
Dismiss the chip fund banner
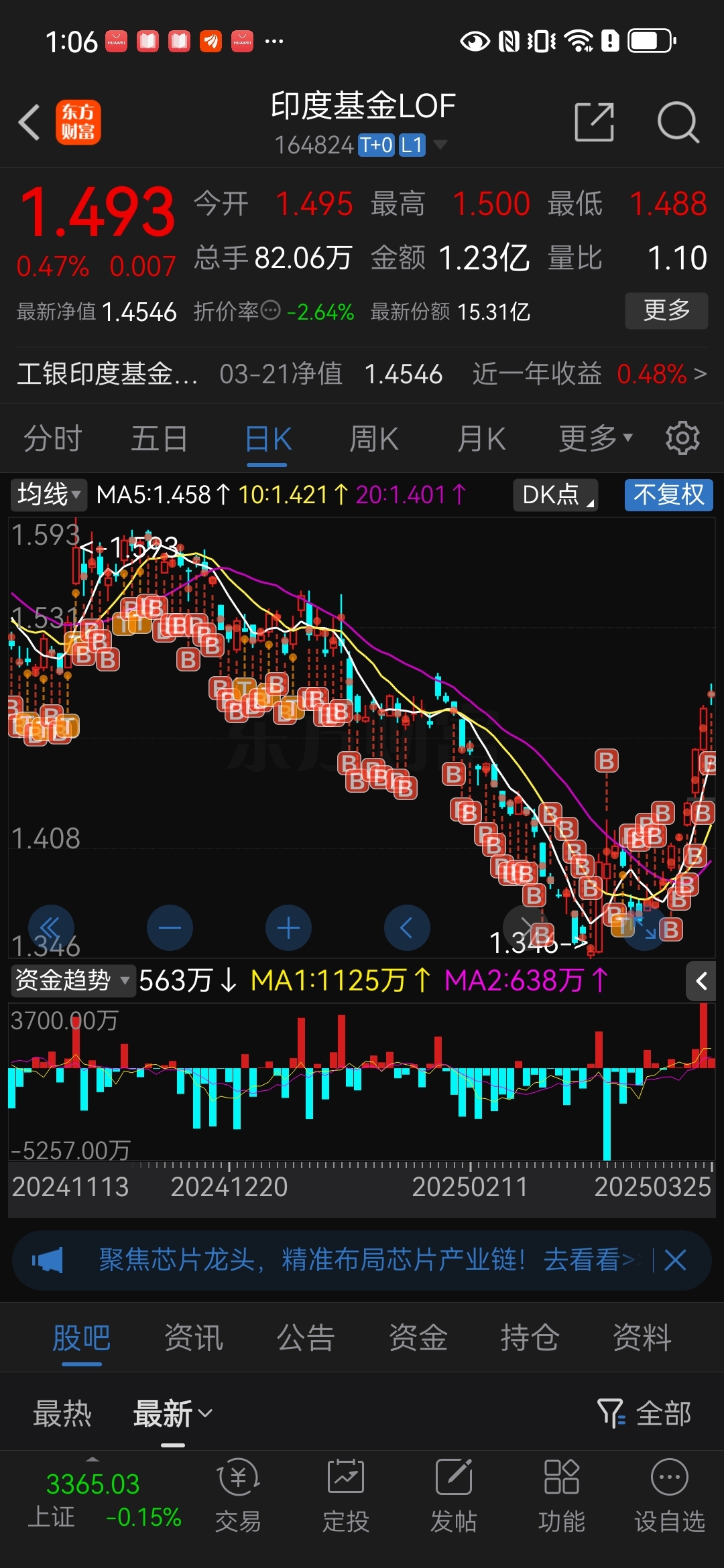pyautogui.click(x=675, y=1260)
